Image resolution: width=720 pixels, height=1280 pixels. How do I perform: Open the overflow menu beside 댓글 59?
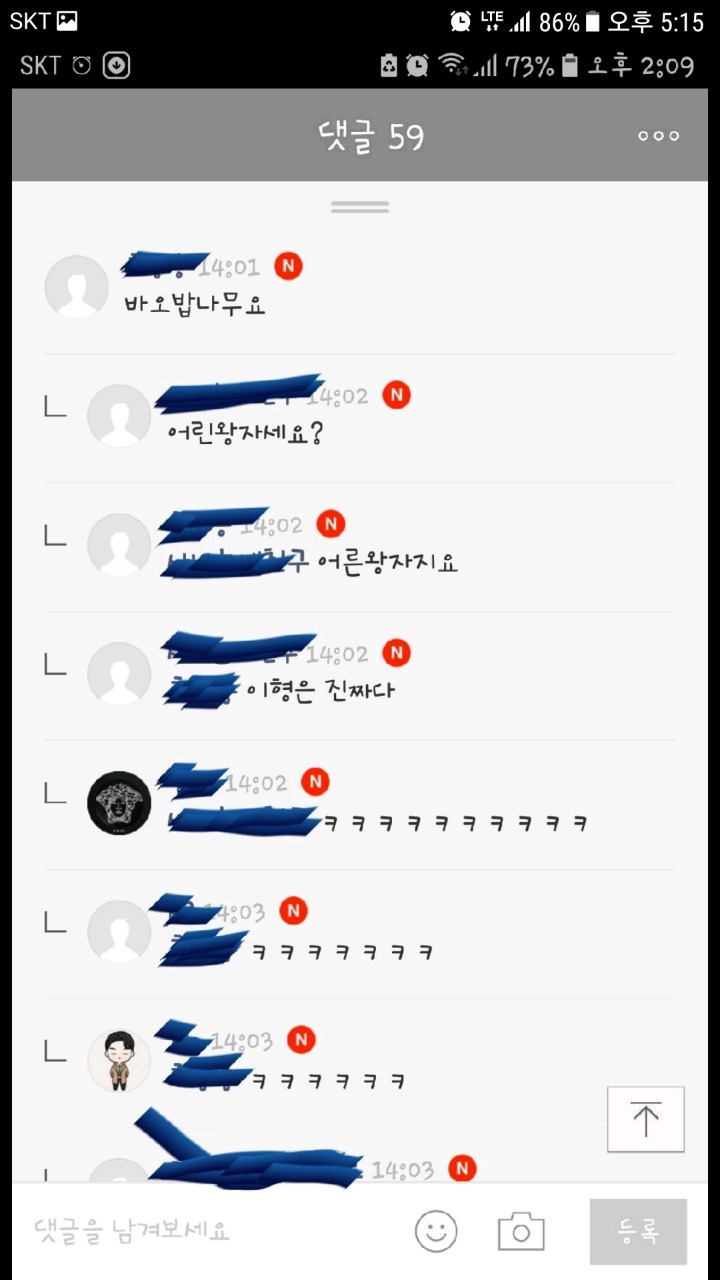[x=658, y=136]
